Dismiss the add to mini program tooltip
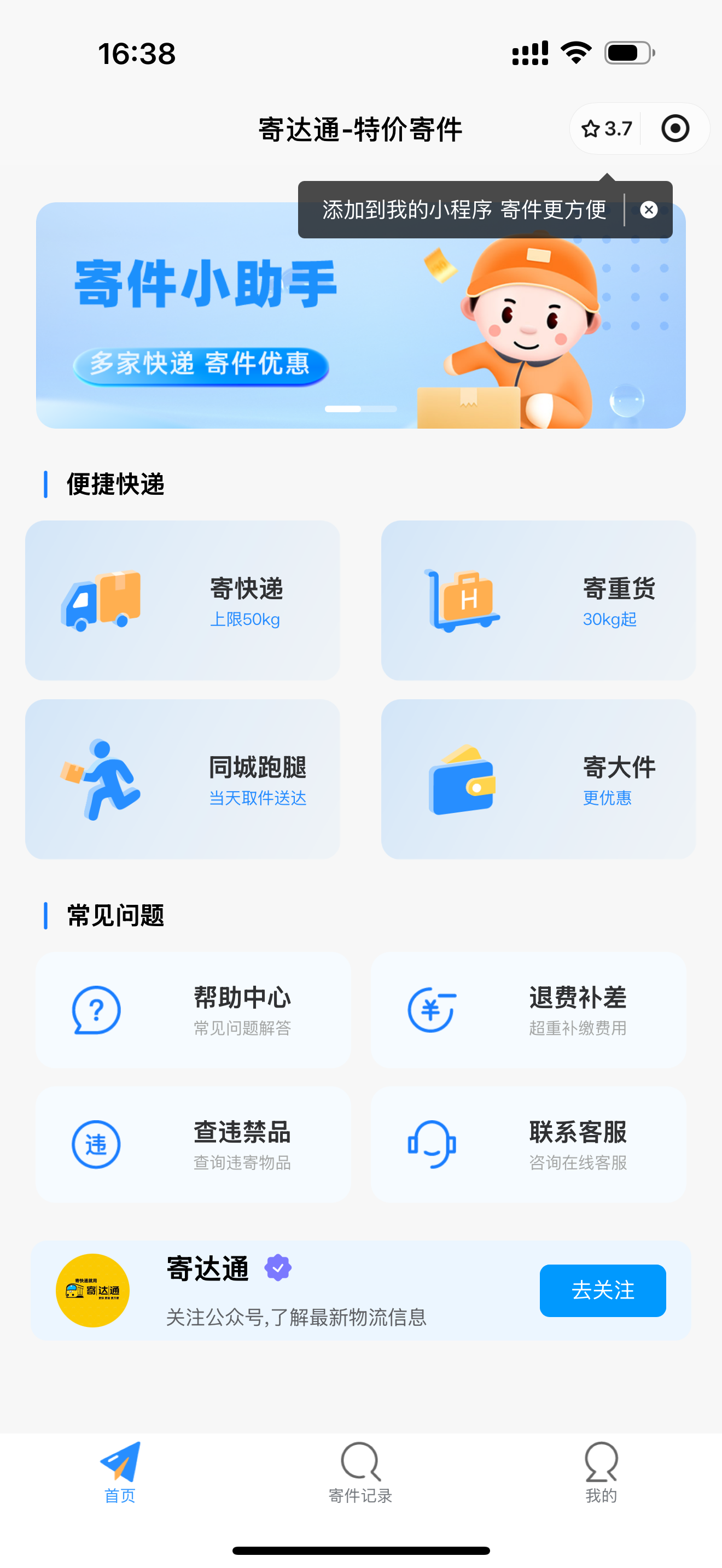722x1568 pixels. (649, 210)
